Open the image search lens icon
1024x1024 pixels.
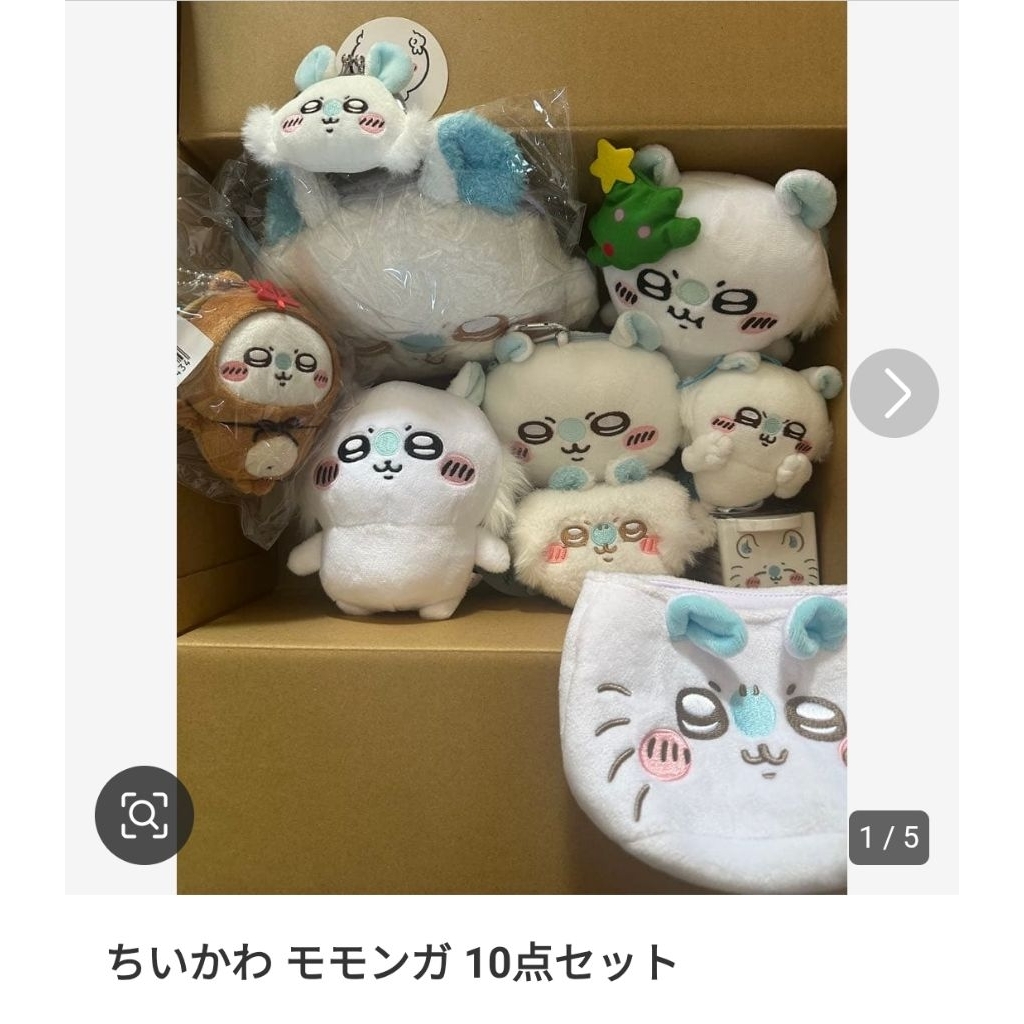click(144, 815)
